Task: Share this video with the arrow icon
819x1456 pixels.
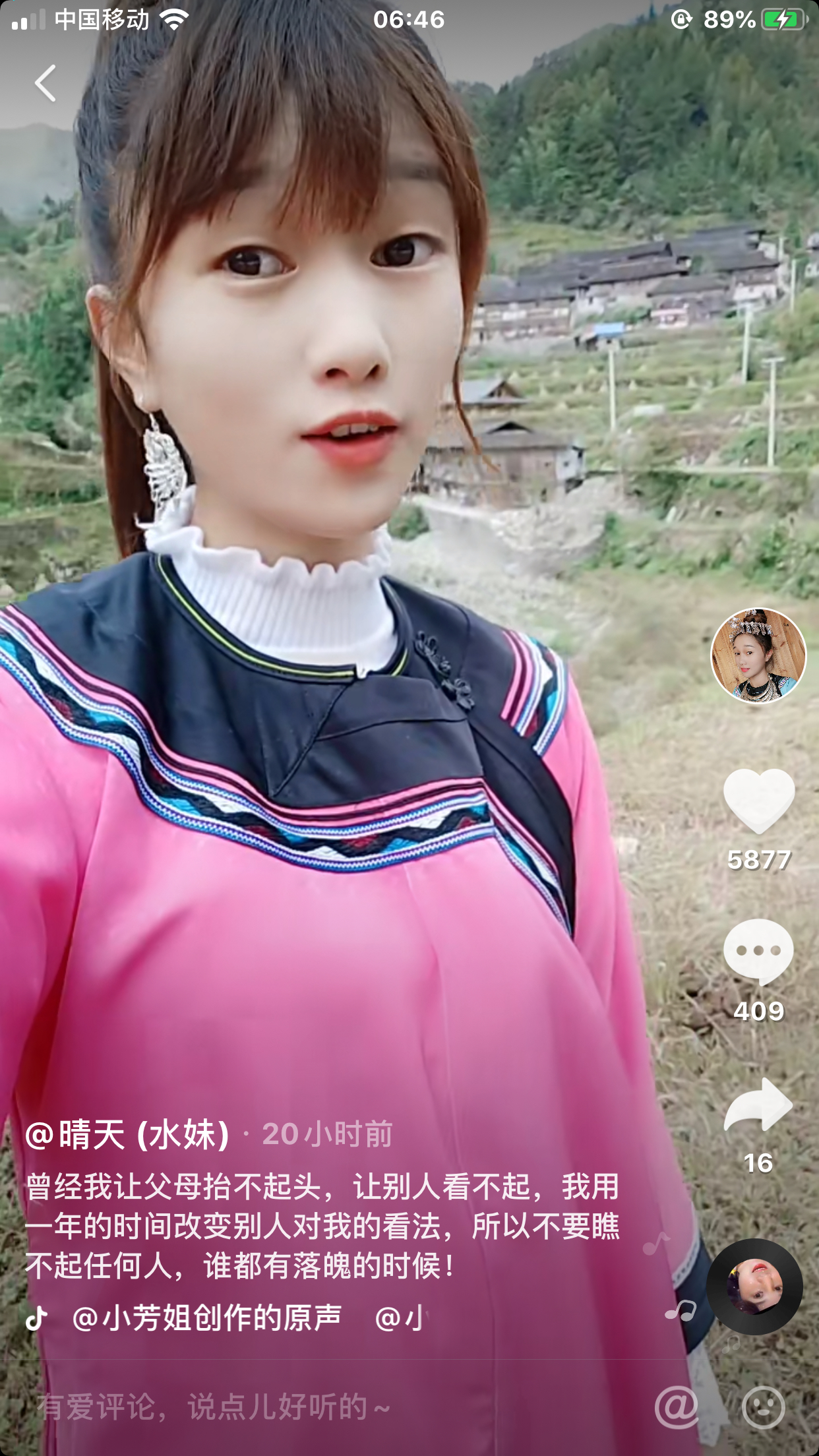Action: click(758, 1106)
